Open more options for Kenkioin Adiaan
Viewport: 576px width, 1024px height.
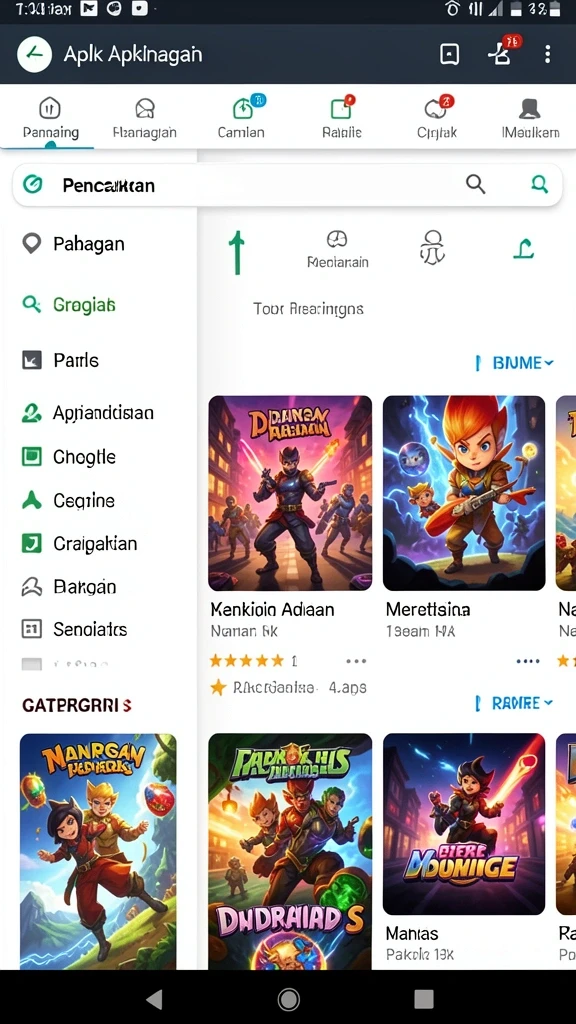[x=356, y=661]
